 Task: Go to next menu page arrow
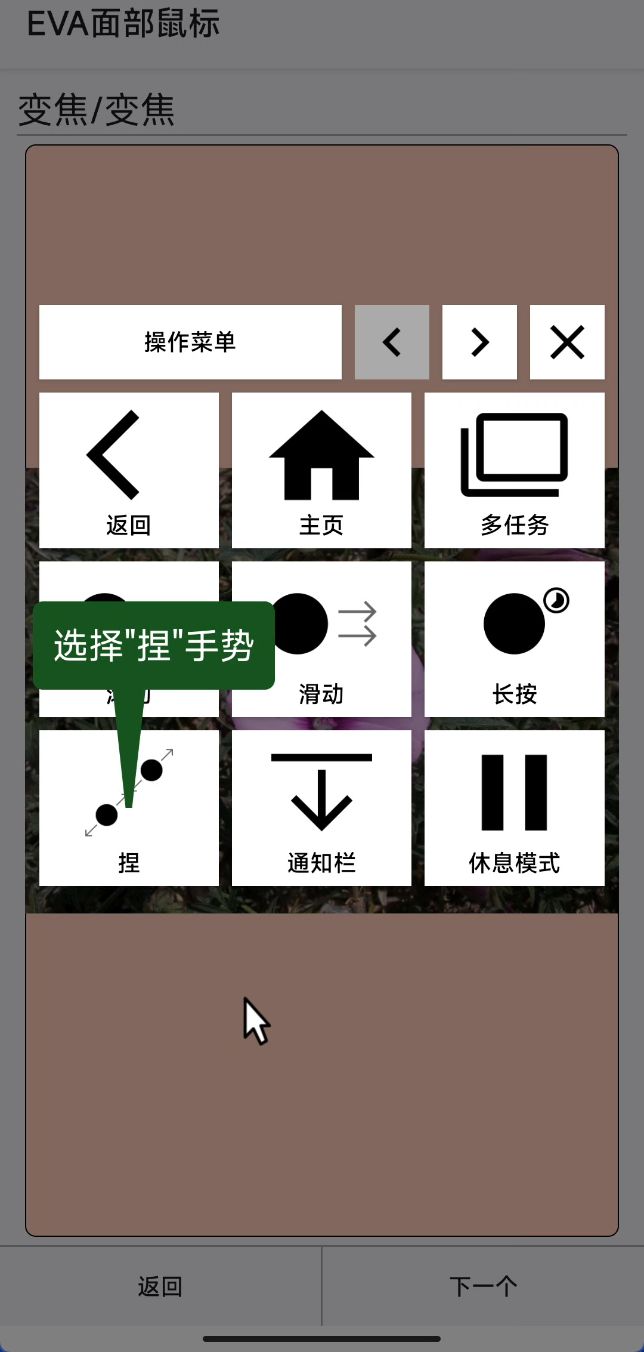tap(480, 342)
